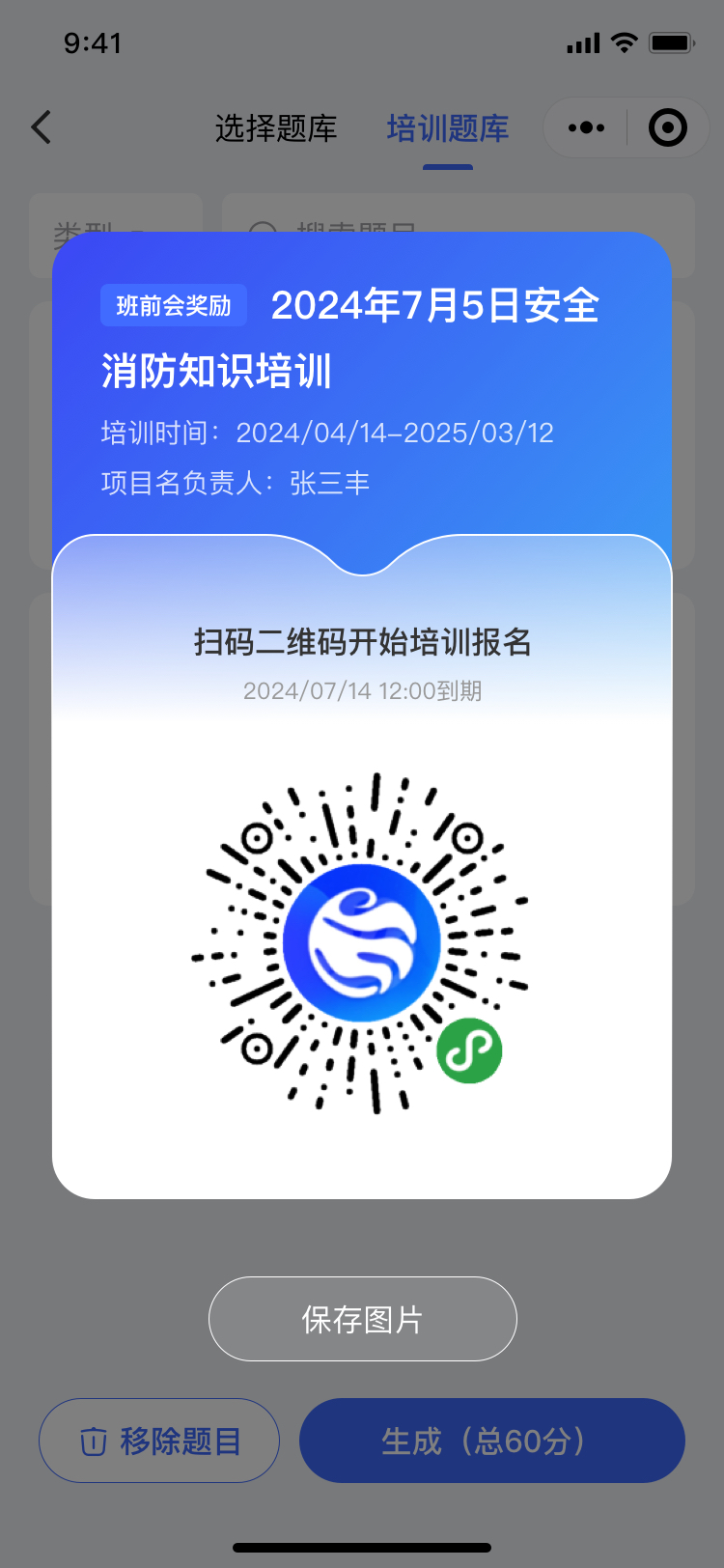This screenshot has width=724, height=1568.
Task: Open the mini program more options menu
Action: [x=586, y=127]
